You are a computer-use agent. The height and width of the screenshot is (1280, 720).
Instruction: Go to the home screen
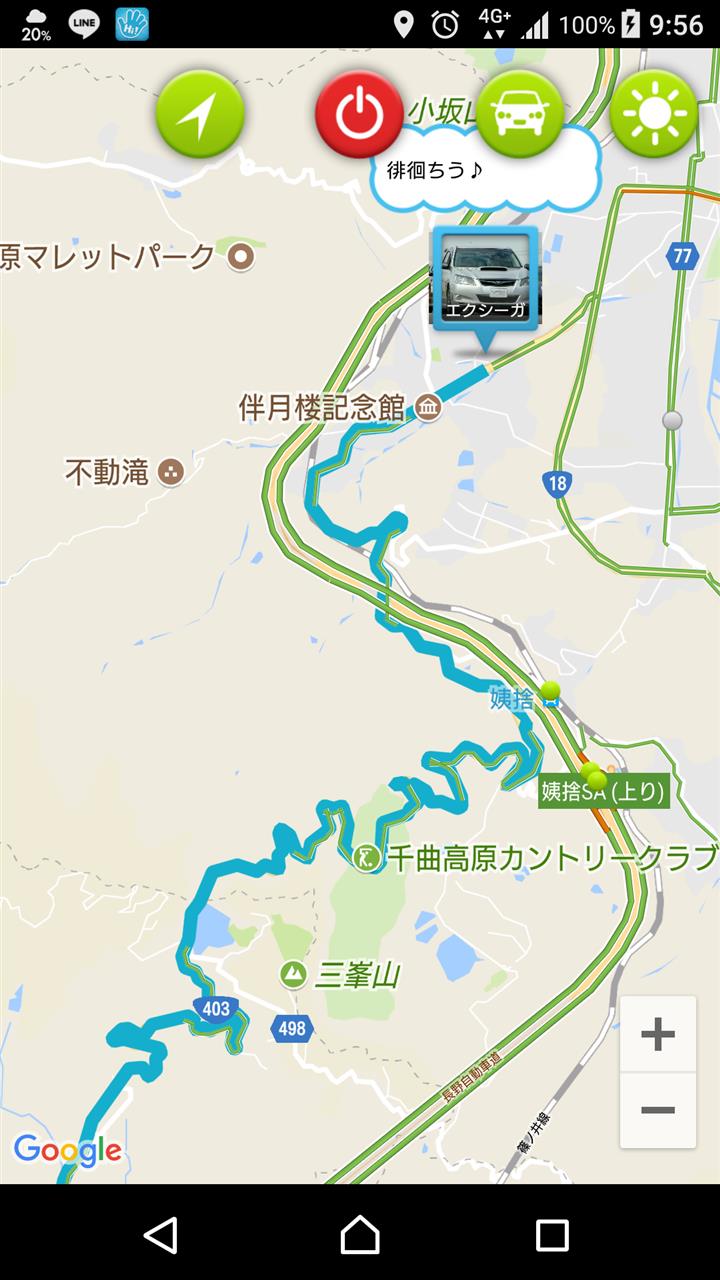360,1235
